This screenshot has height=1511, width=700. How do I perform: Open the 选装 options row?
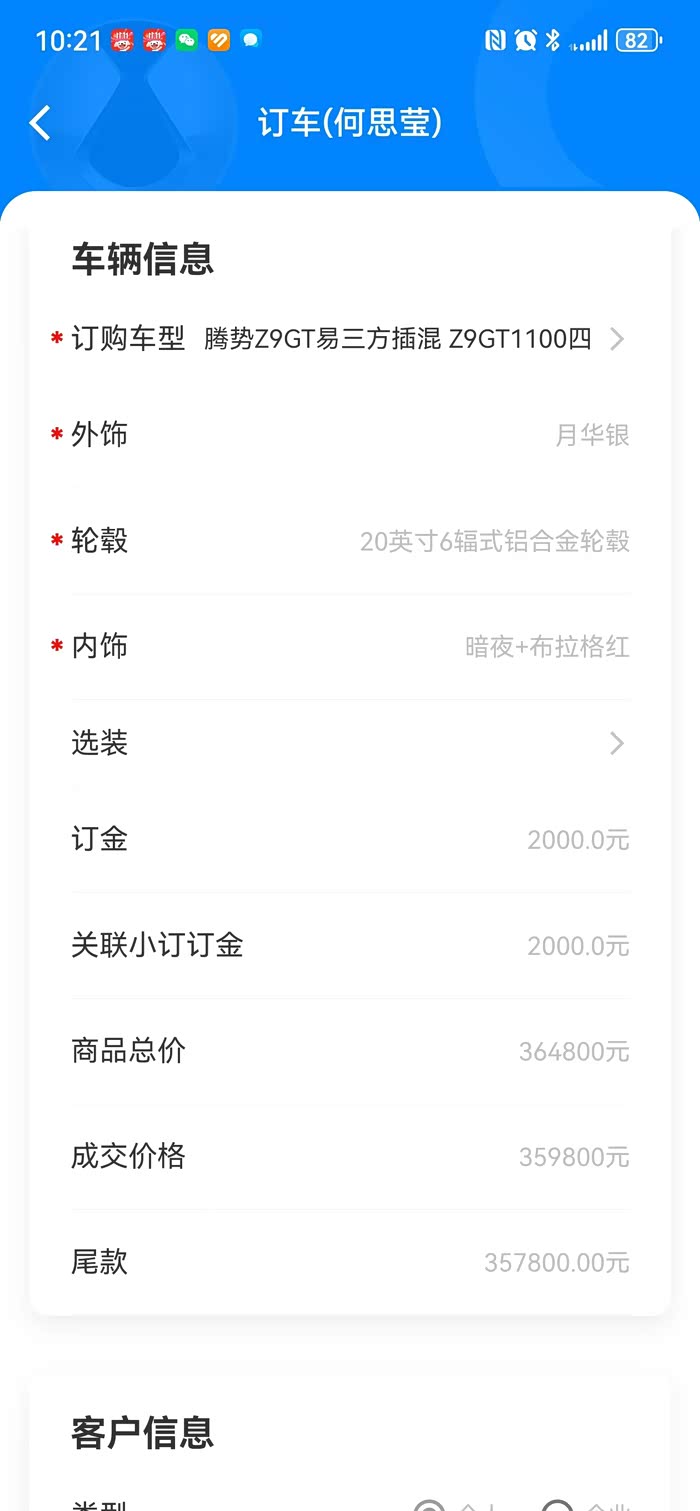coord(350,743)
